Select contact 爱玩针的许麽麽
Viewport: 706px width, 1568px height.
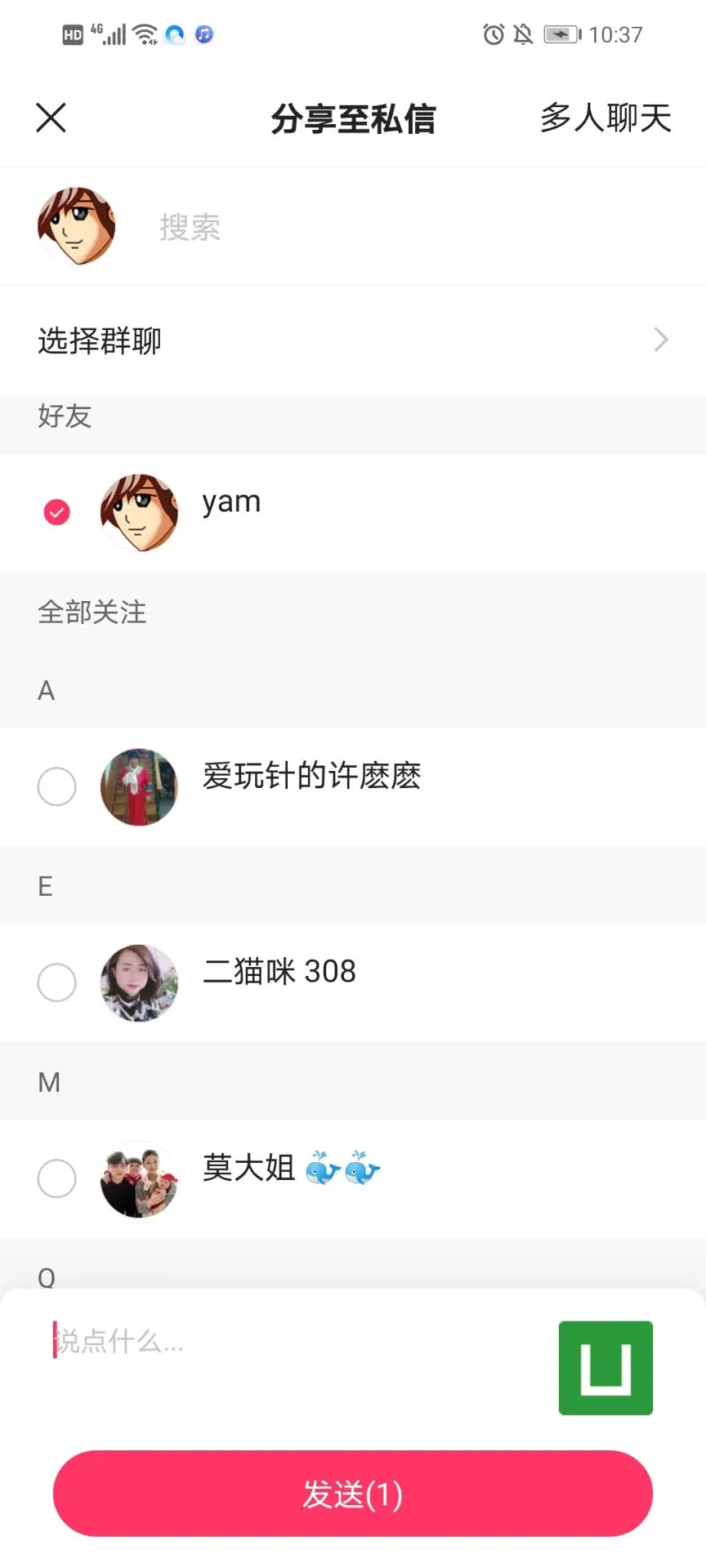point(56,786)
